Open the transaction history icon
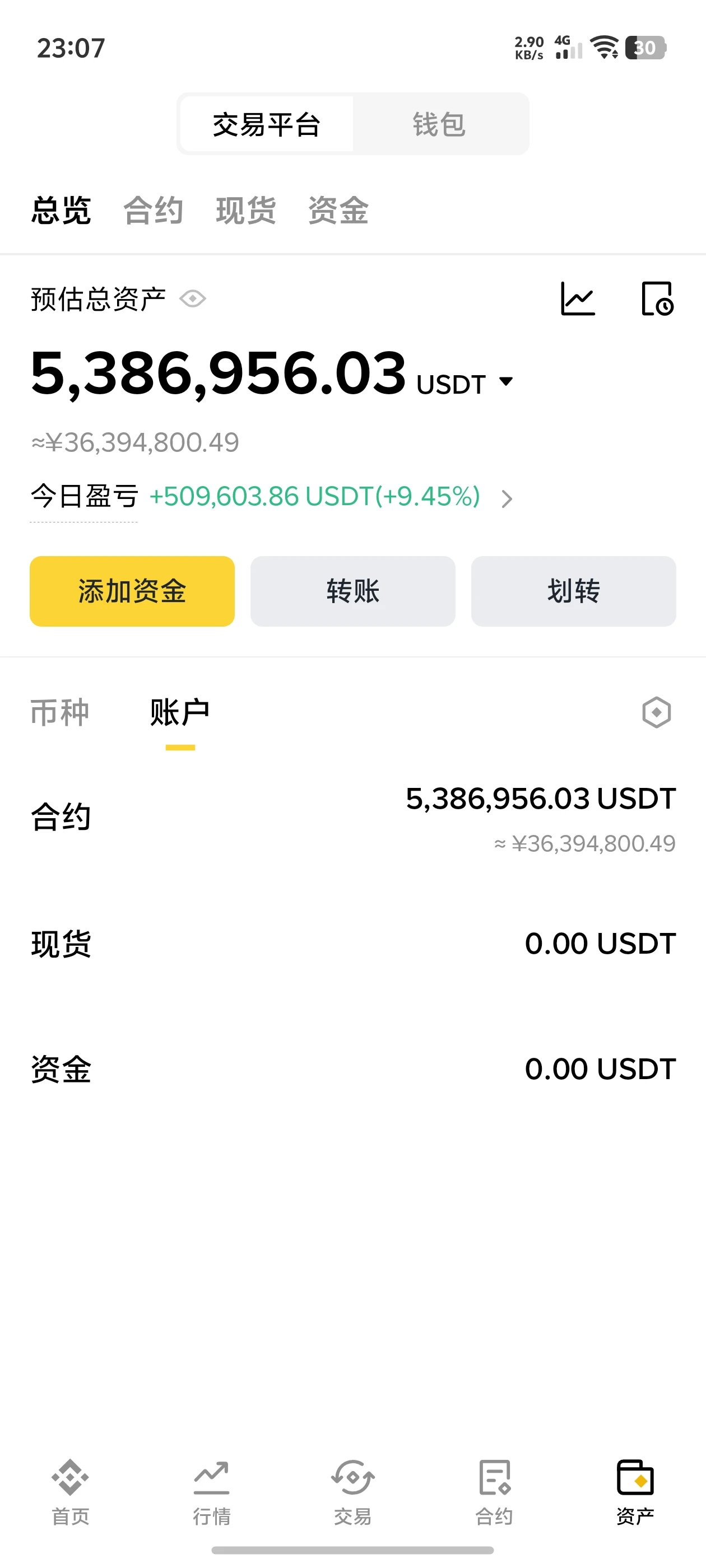The height and width of the screenshot is (1568, 706). point(657,299)
